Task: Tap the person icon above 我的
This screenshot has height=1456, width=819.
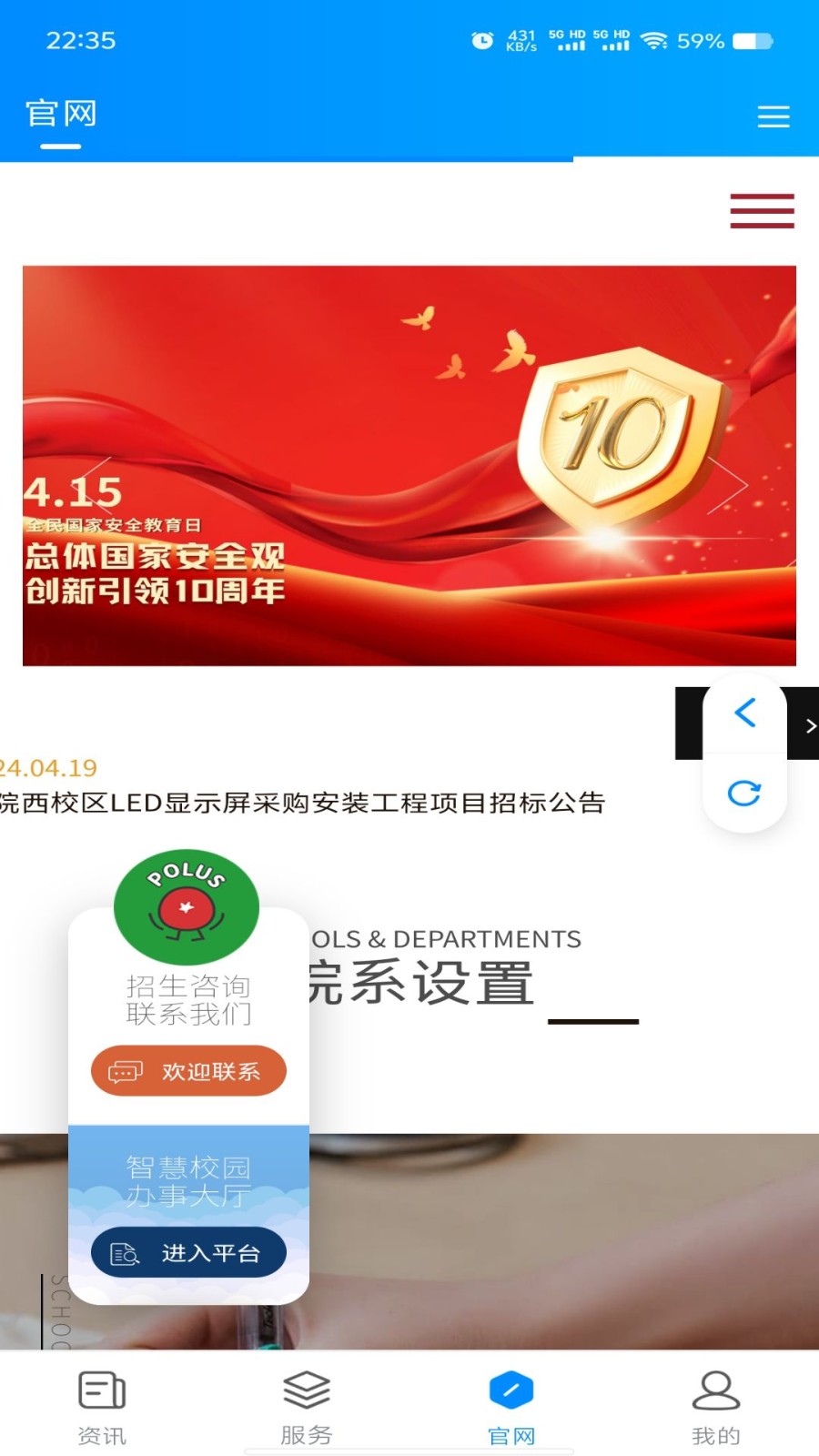Action: [716, 1390]
